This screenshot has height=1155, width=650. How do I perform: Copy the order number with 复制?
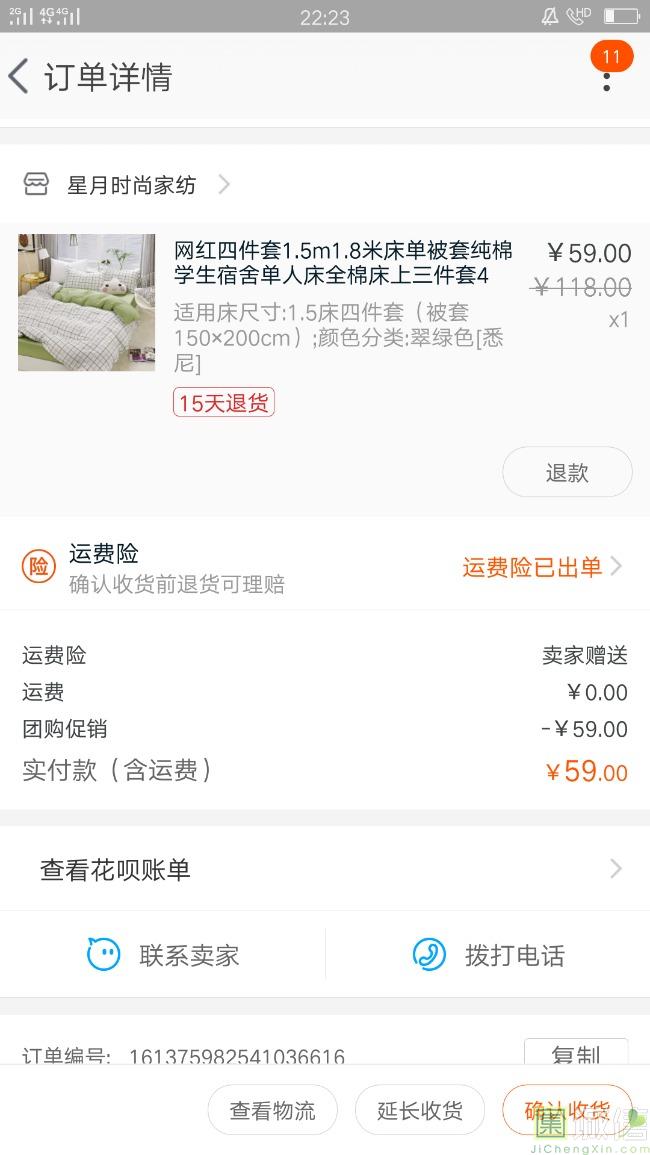pyautogui.click(x=576, y=1053)
